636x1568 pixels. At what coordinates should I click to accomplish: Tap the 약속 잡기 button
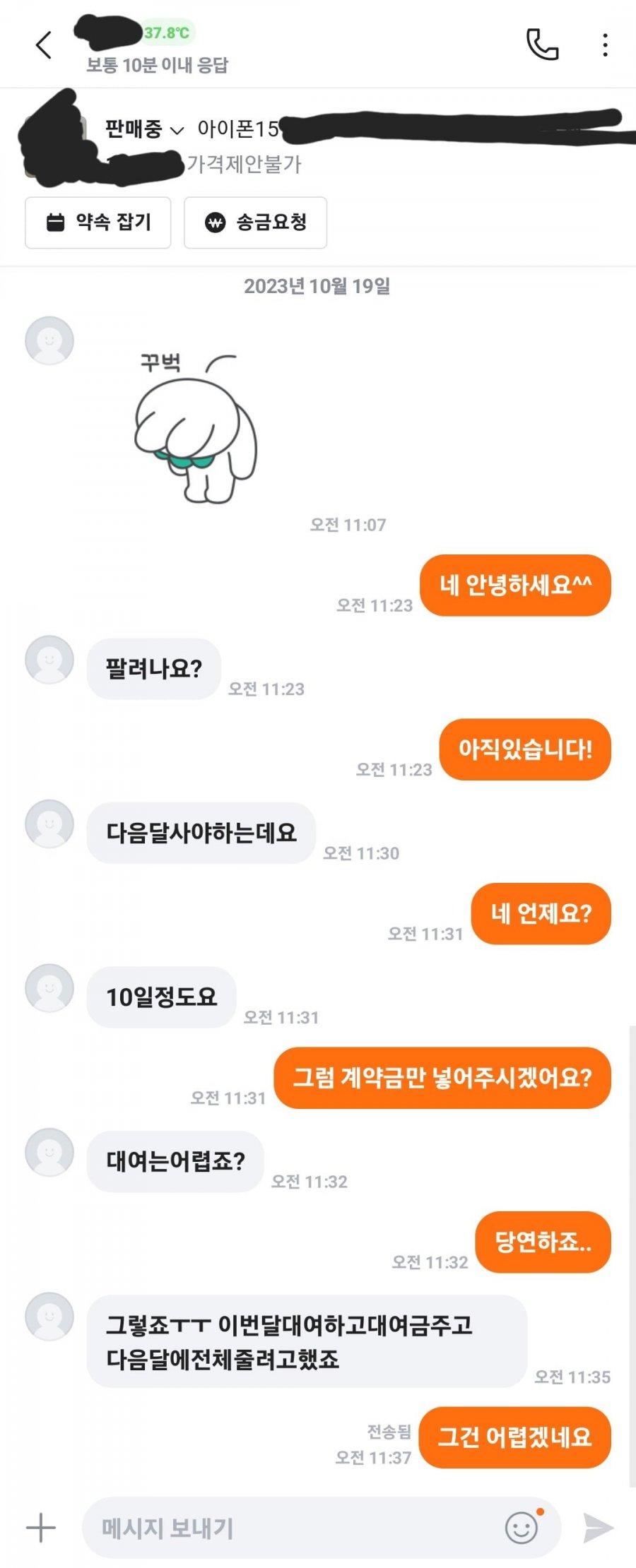click(x=99, y=222)
